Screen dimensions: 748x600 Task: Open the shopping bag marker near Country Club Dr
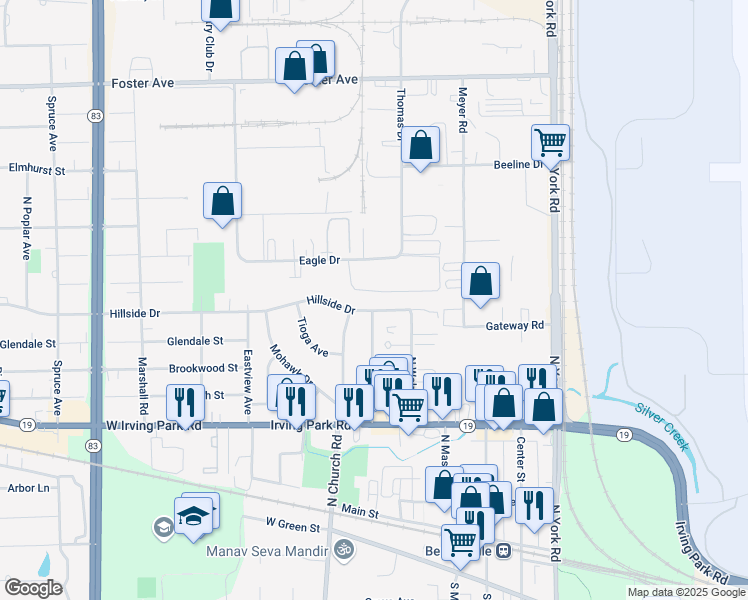click(220, 10)
